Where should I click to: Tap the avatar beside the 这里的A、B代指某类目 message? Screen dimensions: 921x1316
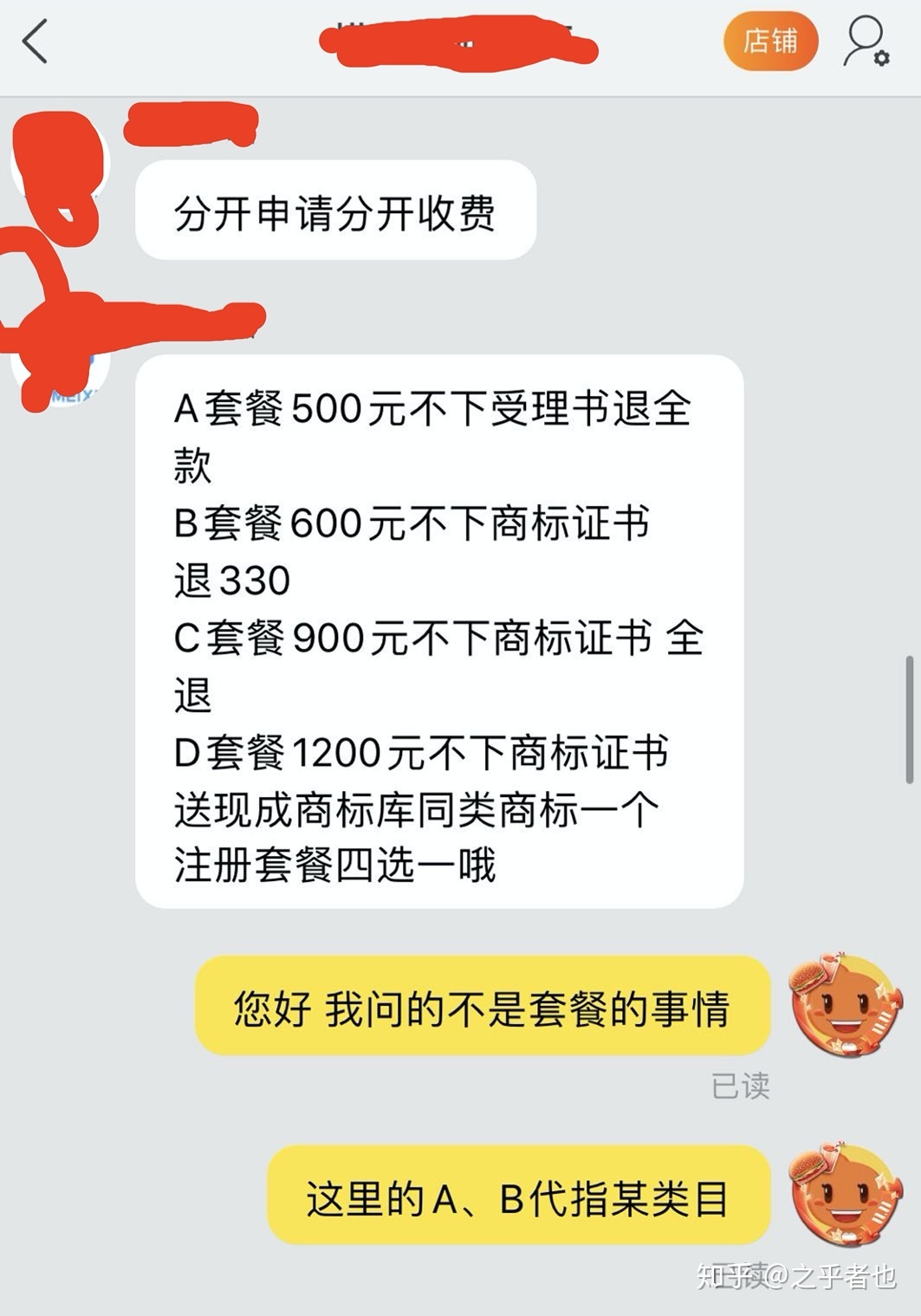pos(845,1195)
